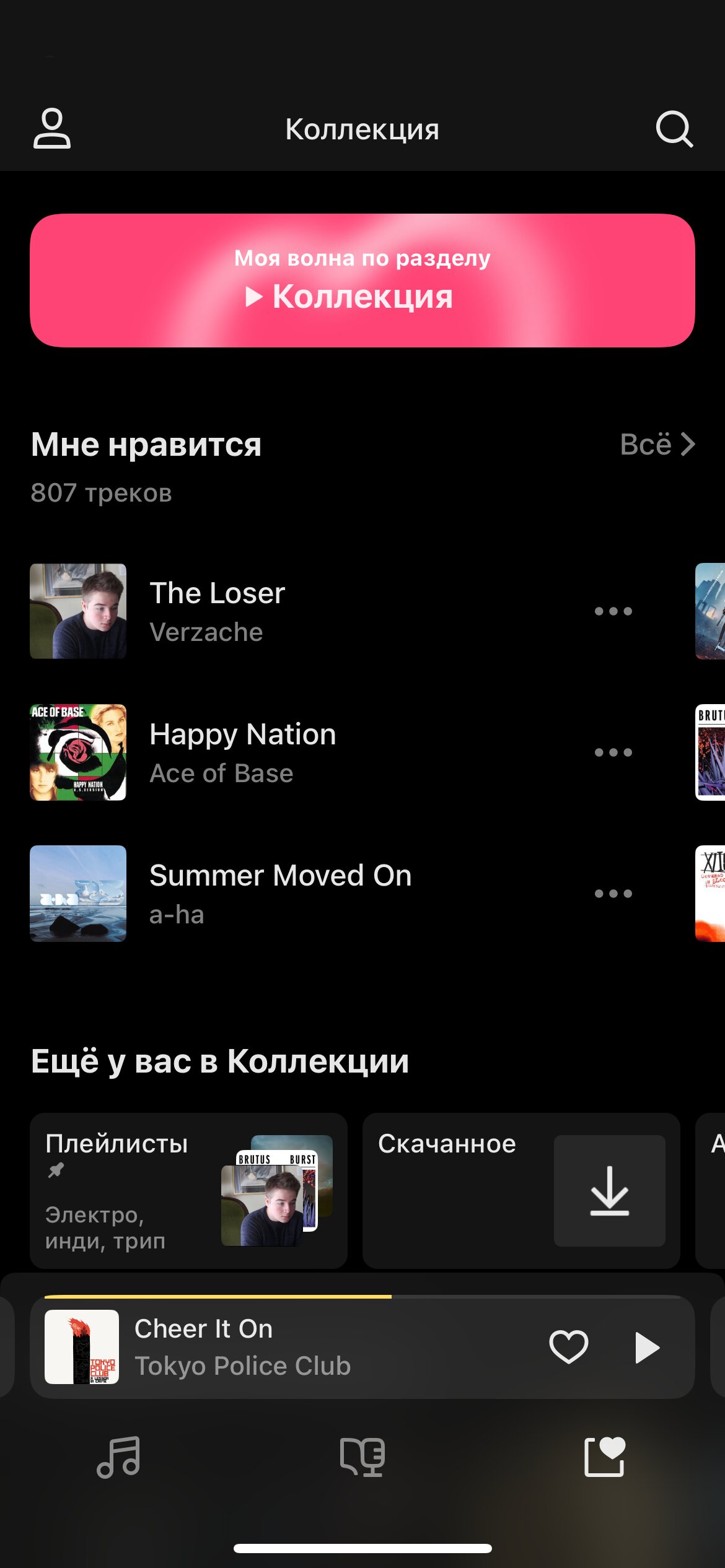This screenshot has height=1568, width=725.
Task: Open options for Summer Moved On
Action: (613, 894)
